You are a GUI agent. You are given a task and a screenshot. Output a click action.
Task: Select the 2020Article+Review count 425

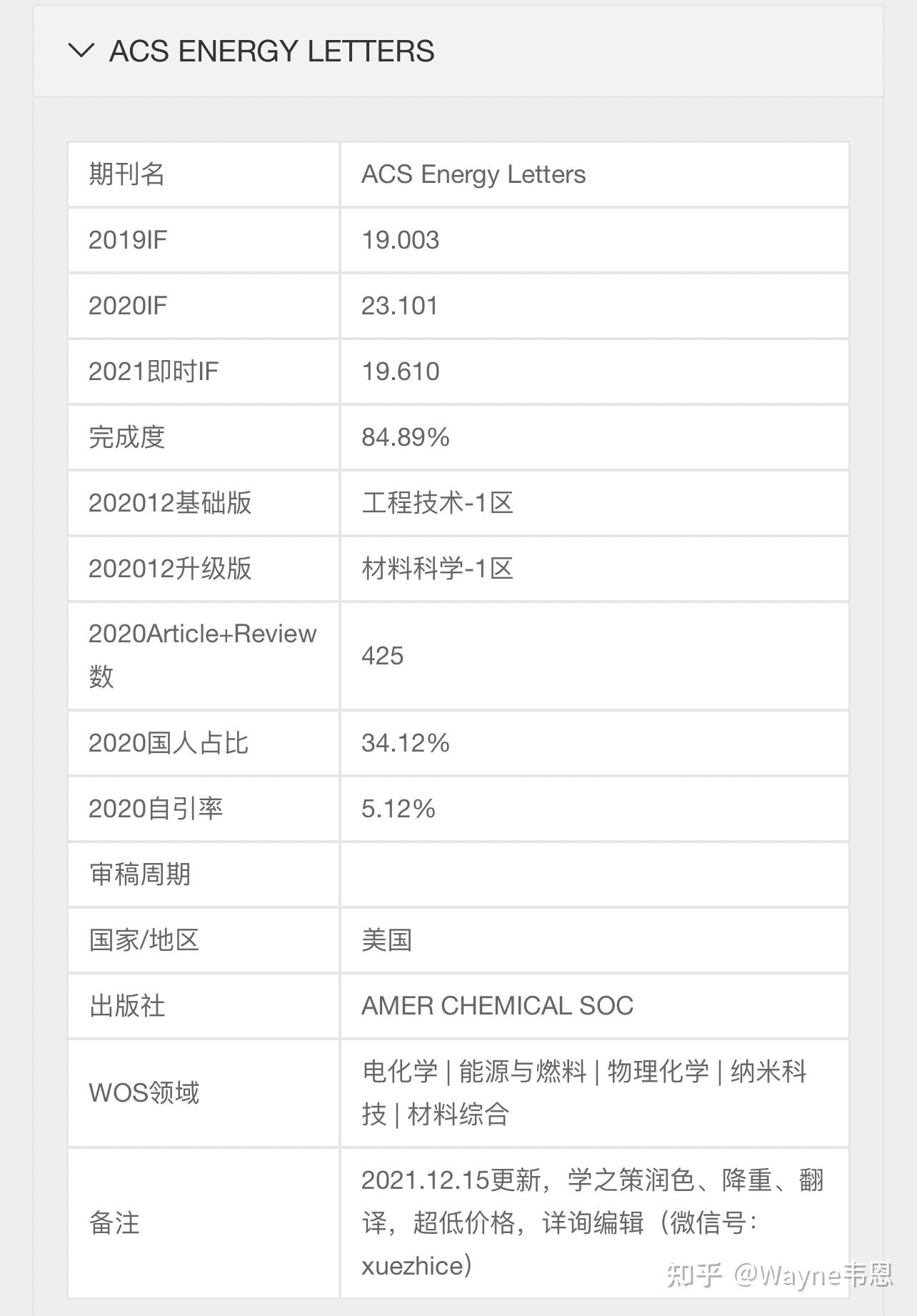coord(381,656)
